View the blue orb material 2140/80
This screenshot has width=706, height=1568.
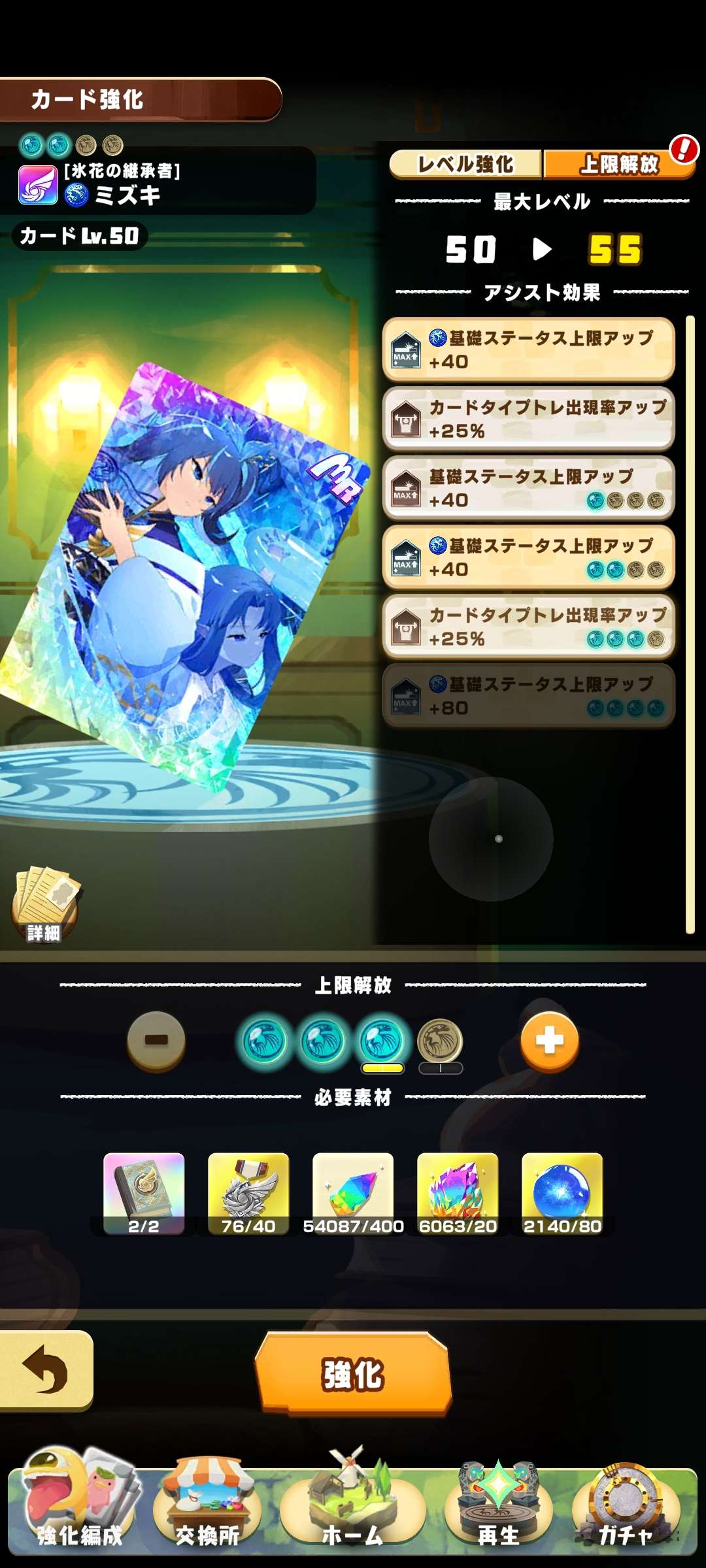coord(562,1194)
